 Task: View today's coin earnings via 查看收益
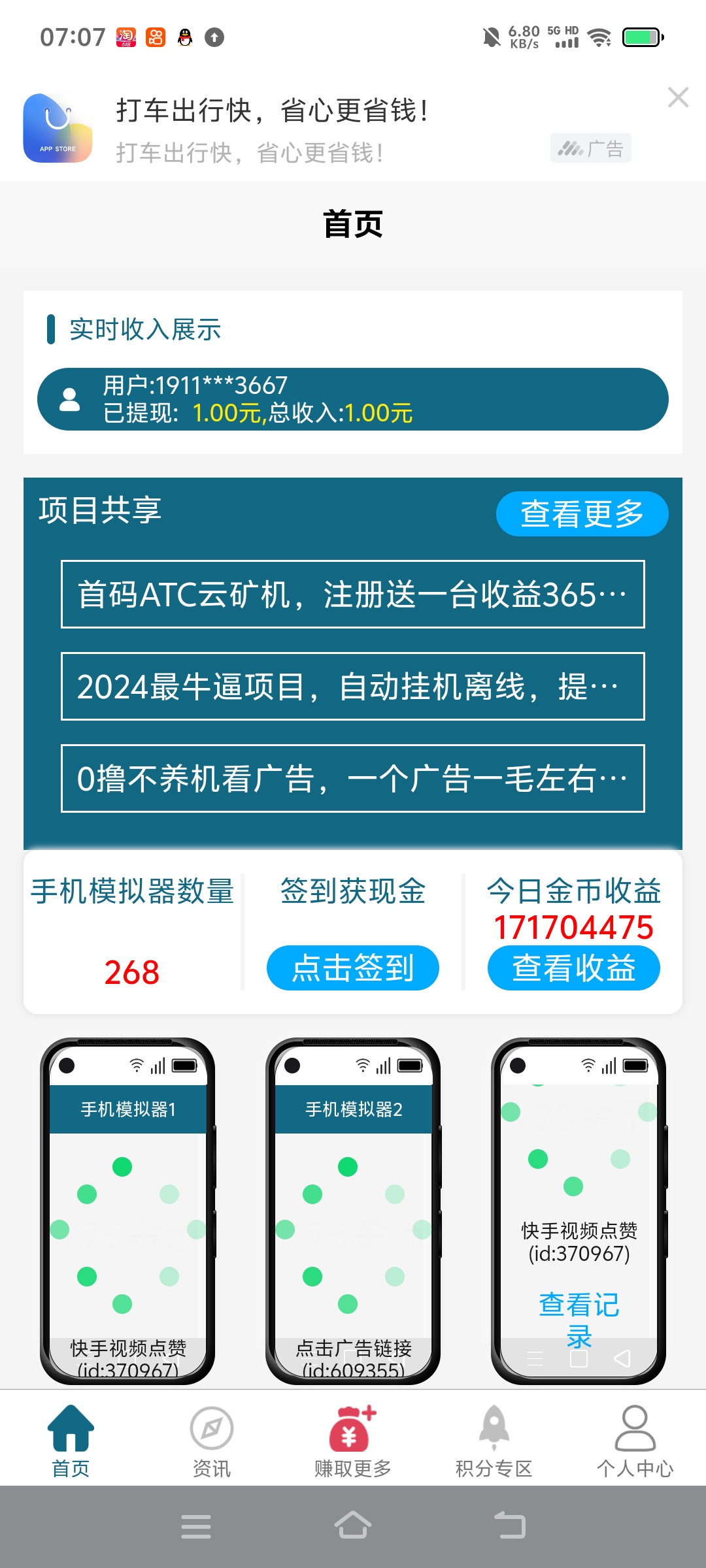coord(574,968)
